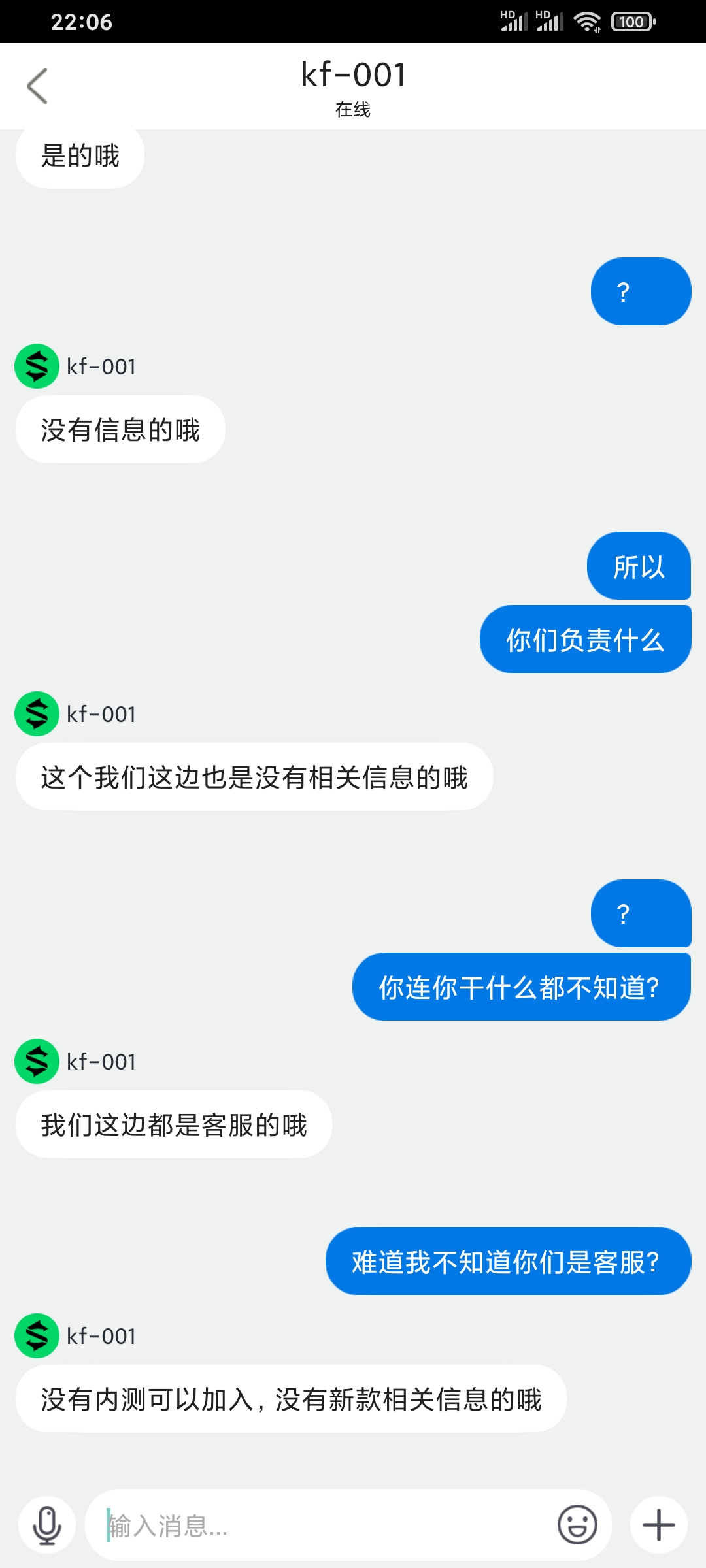Open the emoji picker

click(577, 1526)
